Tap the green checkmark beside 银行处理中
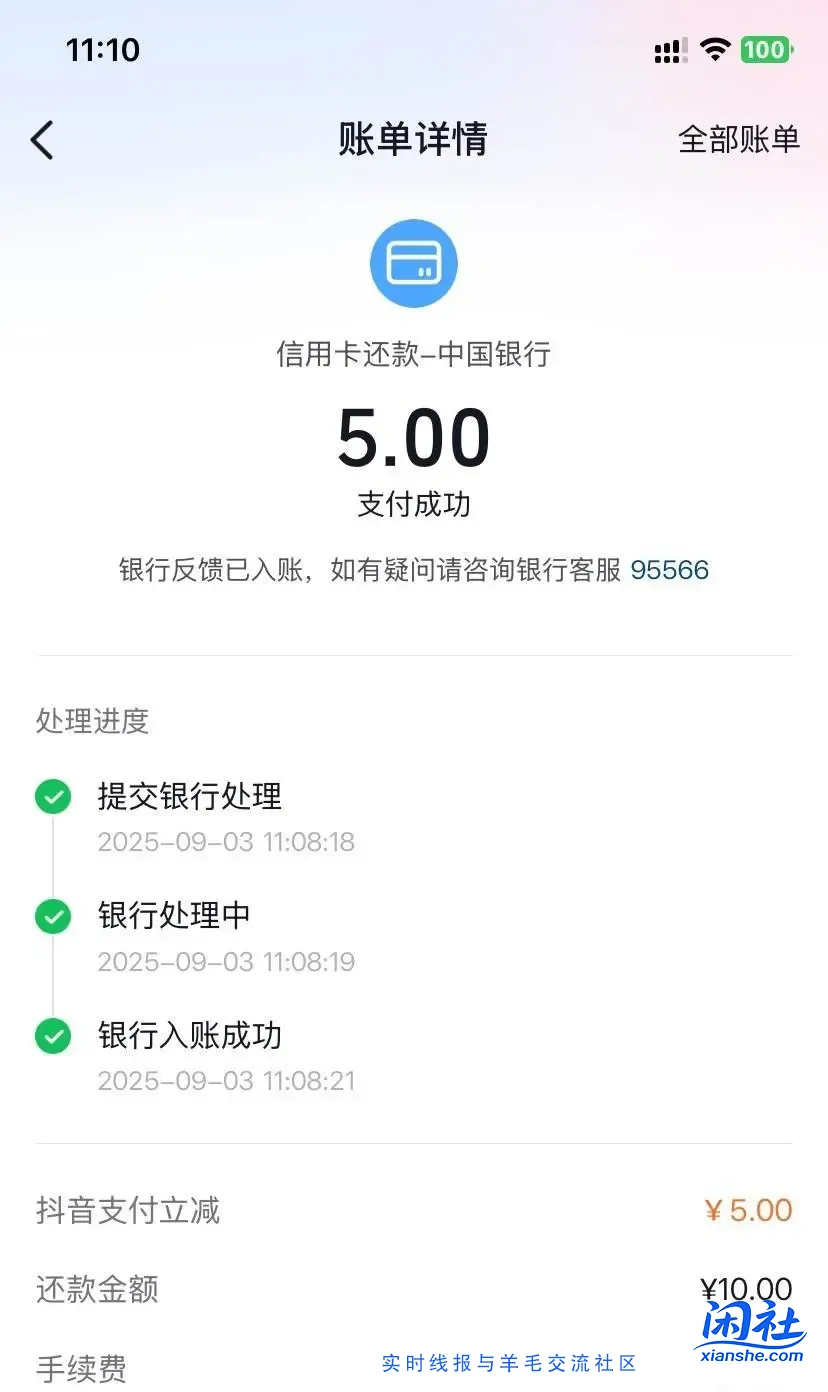The width and height of the screenshot is (828, 1392). 53,916
